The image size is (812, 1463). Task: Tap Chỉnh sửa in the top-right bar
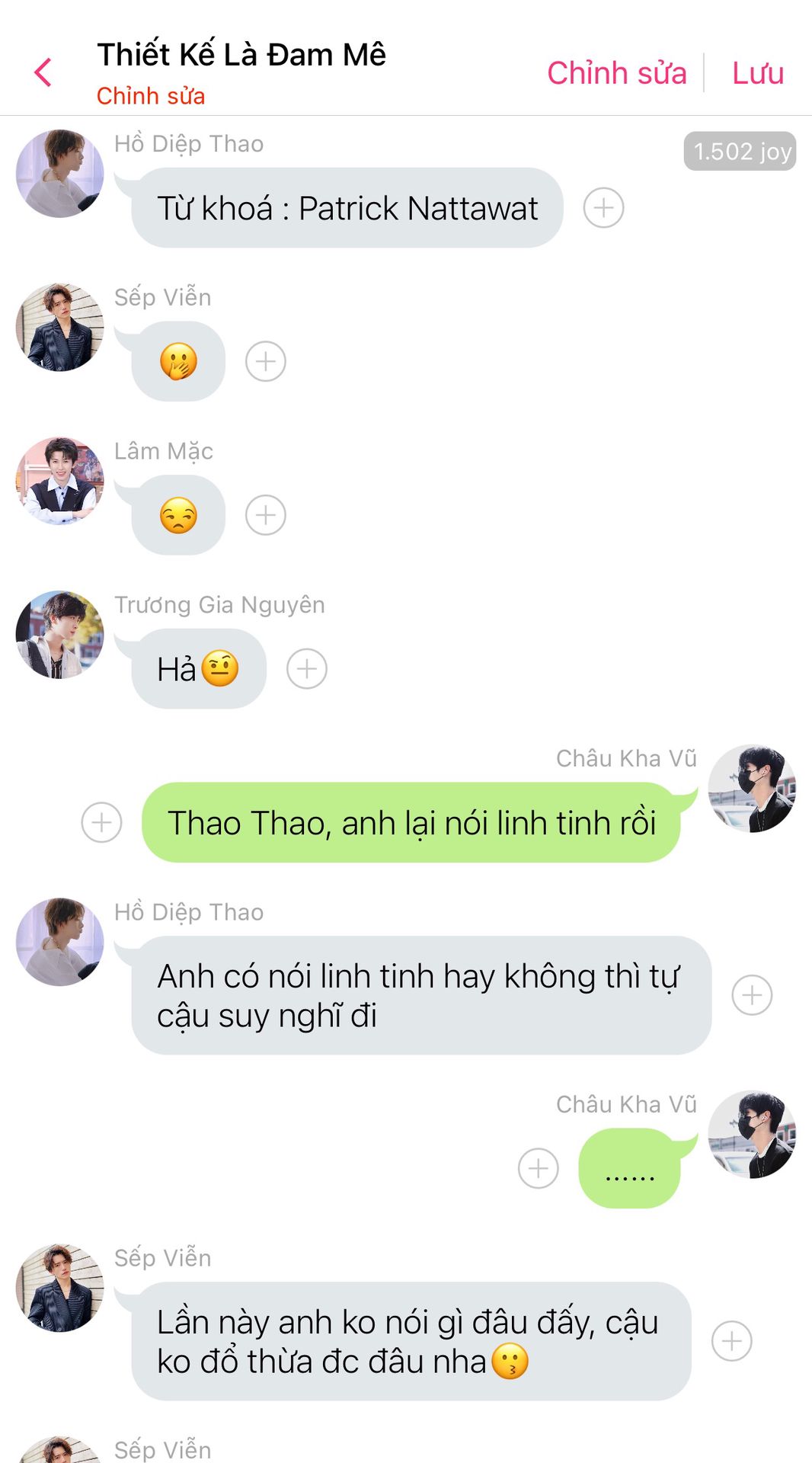click(x=616, y=73)
